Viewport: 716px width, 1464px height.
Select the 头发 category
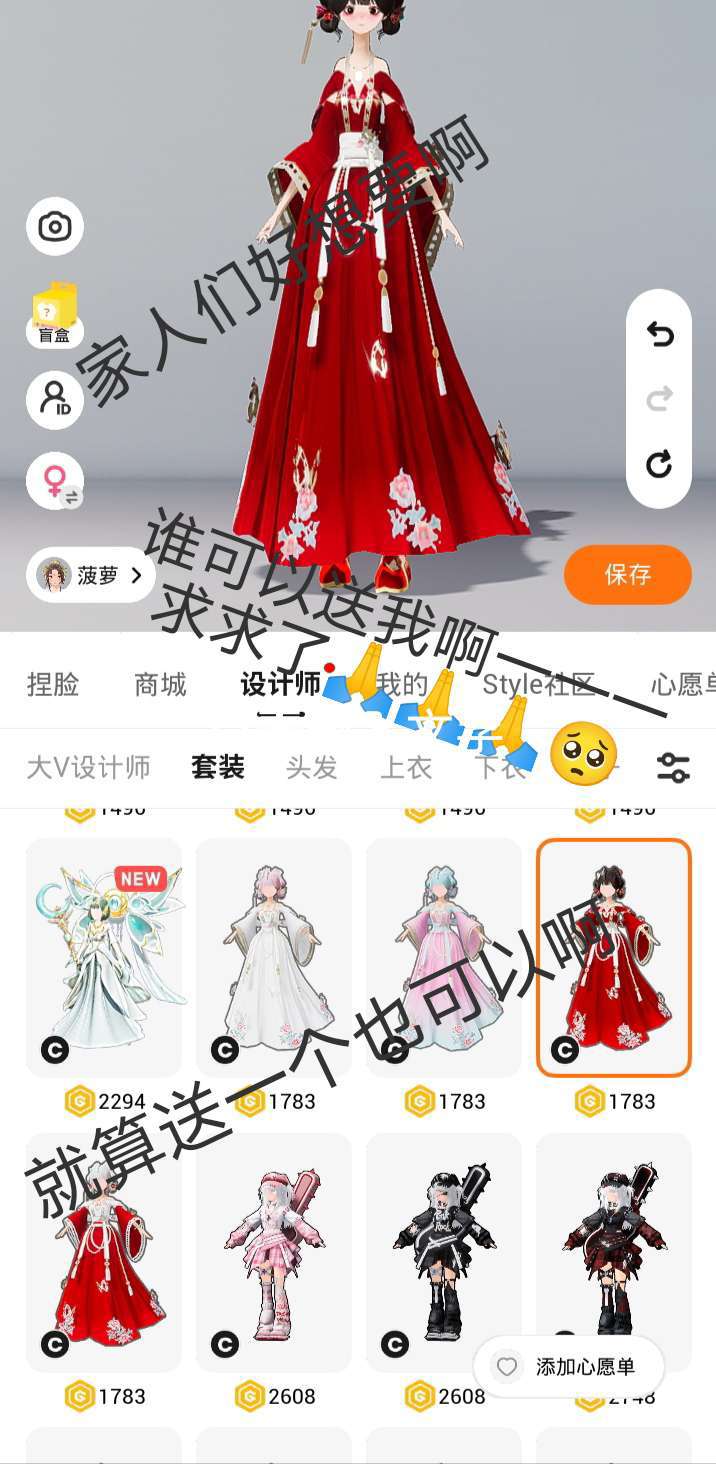click(311, 768)
